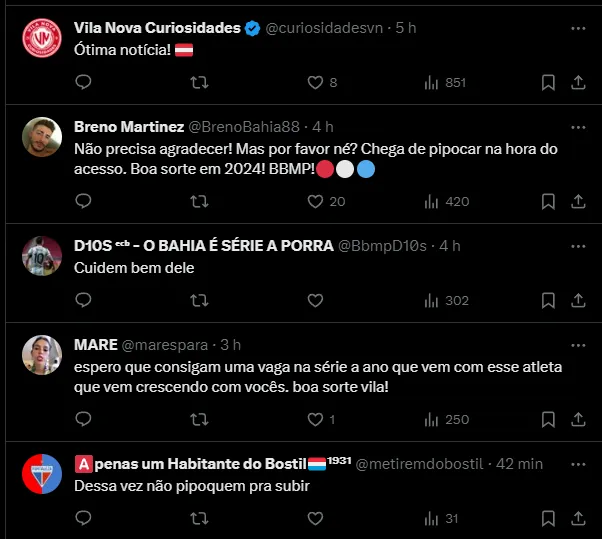Like the tweet by @metiremdobostil
The height and width of the screenshot is (539, 602).
click(315, 518)
